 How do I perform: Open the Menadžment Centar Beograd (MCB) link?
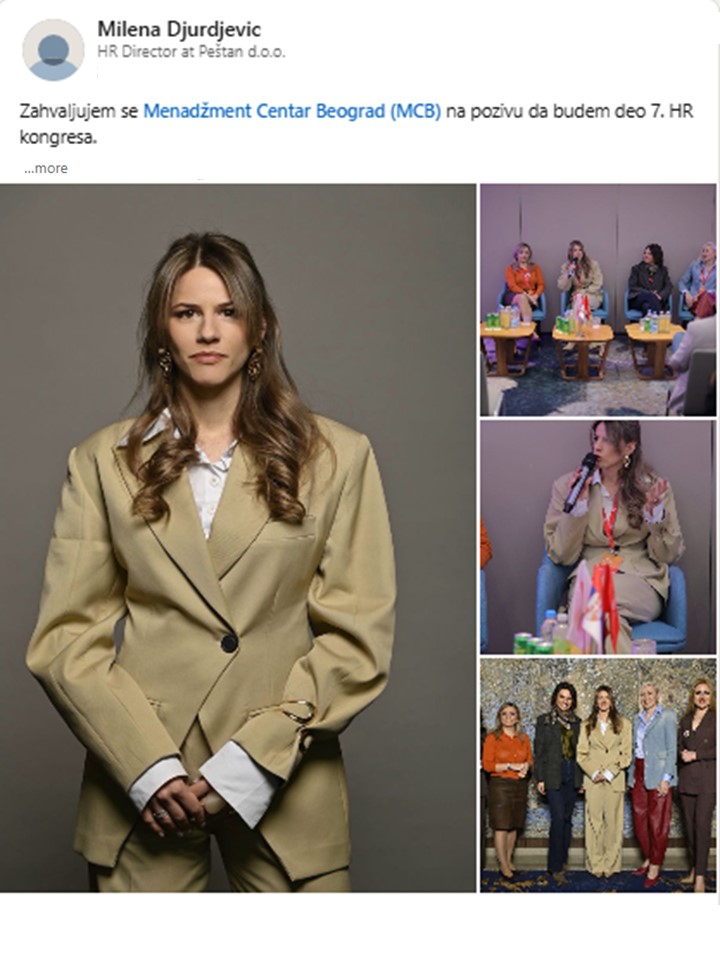(x=291, y=111)
